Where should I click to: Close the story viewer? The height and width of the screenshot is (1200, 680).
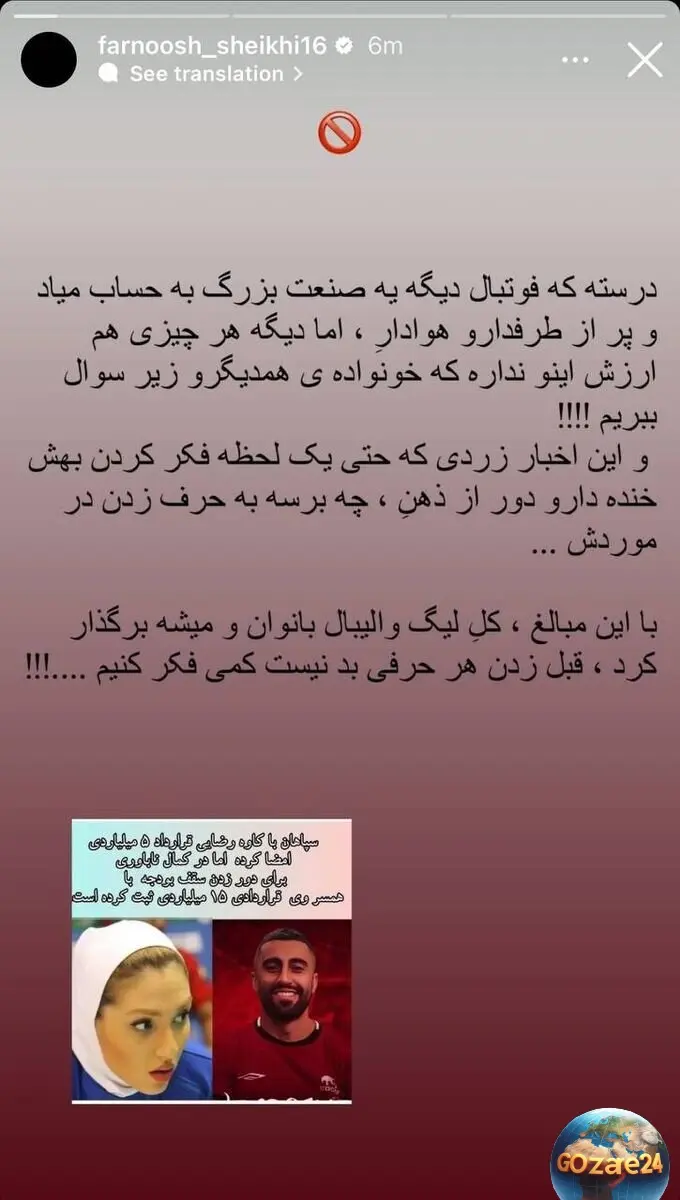644,60
